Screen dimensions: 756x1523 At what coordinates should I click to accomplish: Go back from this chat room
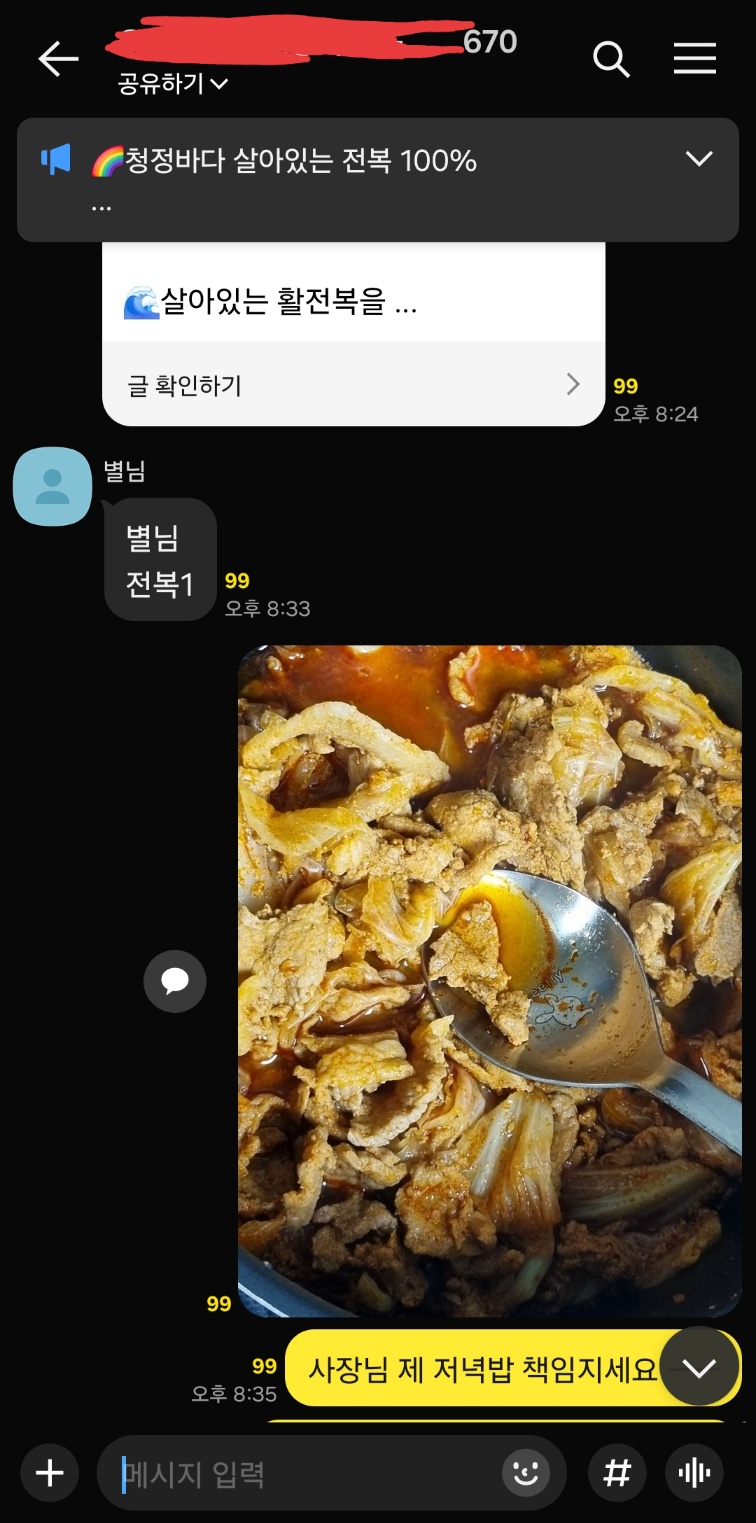[58, 60]
